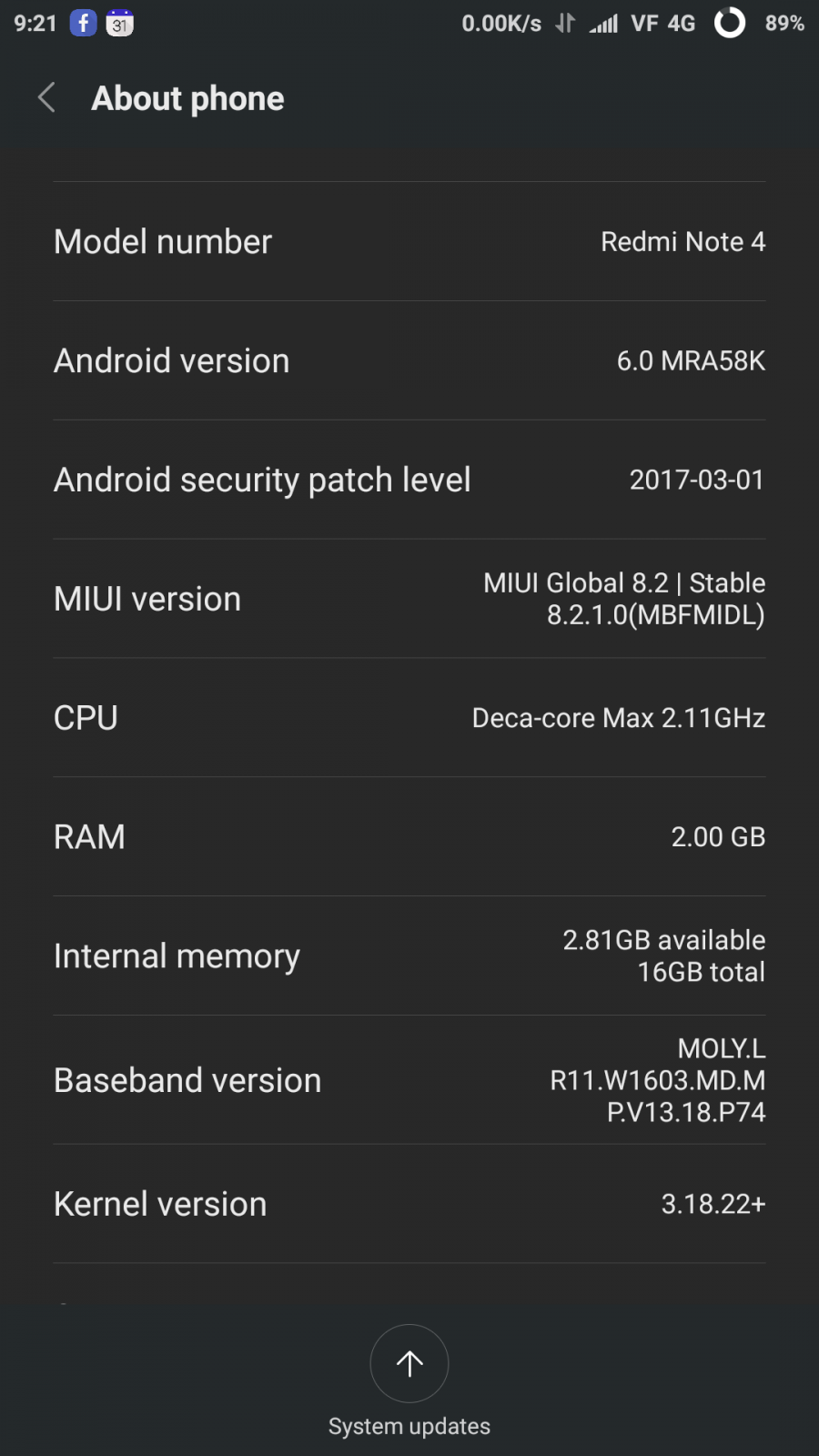Image resolution: width=819 pixels, height=1456 pixels.
Task: Open System updates
Action: tap(409, 1380)
